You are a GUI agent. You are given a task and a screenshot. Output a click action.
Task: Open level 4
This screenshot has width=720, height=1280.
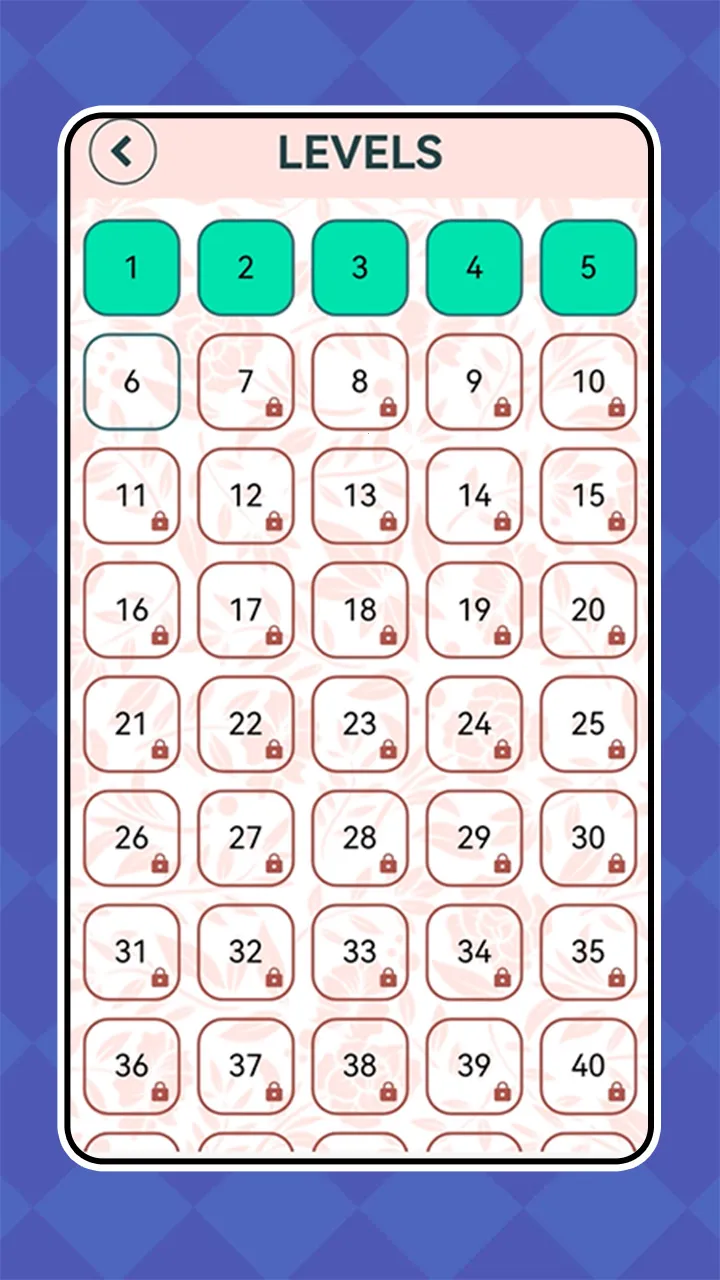click(474, 268)
